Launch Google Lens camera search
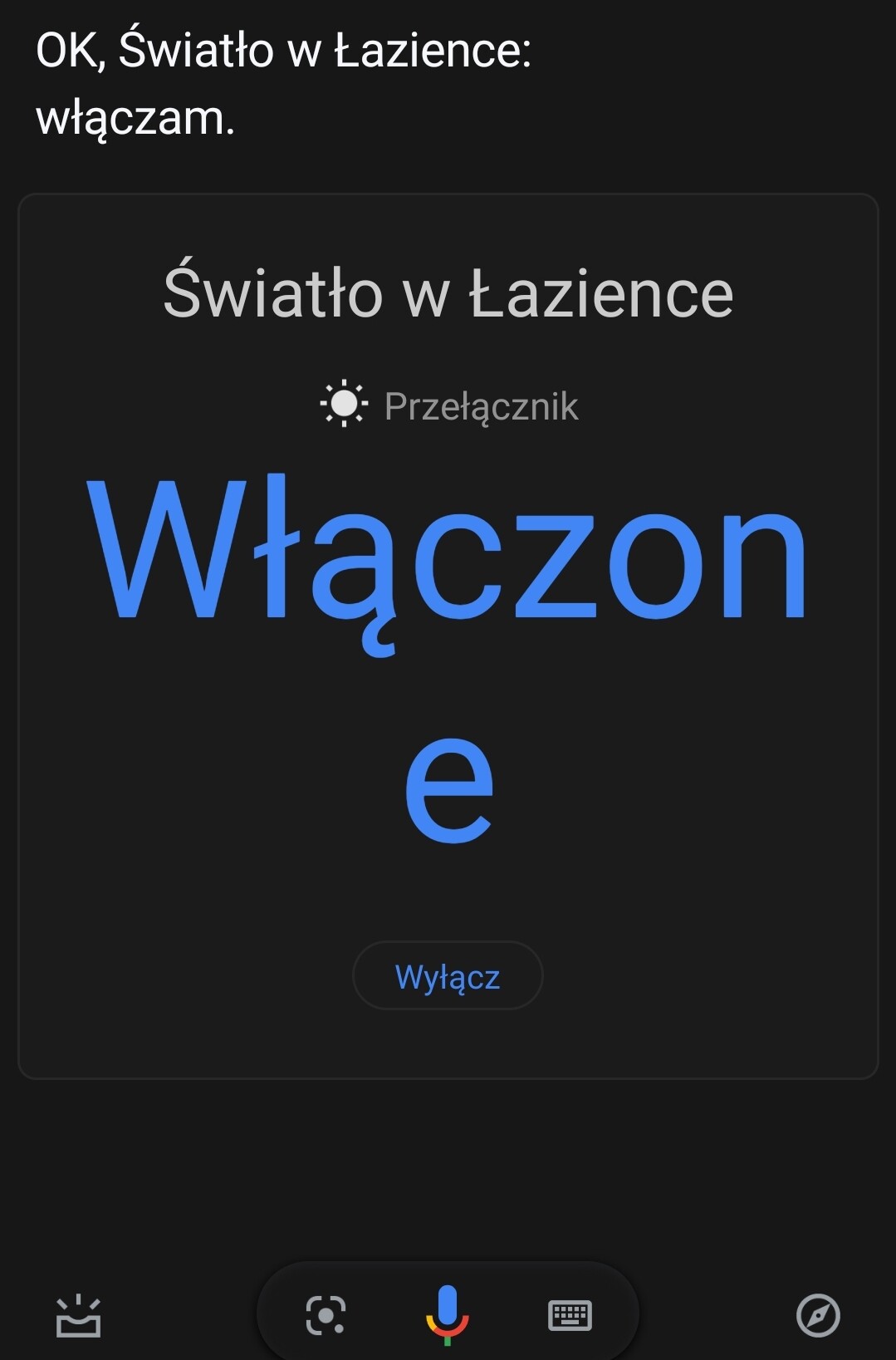This screenshot has height=1360, width=896. click(326, 1315)
